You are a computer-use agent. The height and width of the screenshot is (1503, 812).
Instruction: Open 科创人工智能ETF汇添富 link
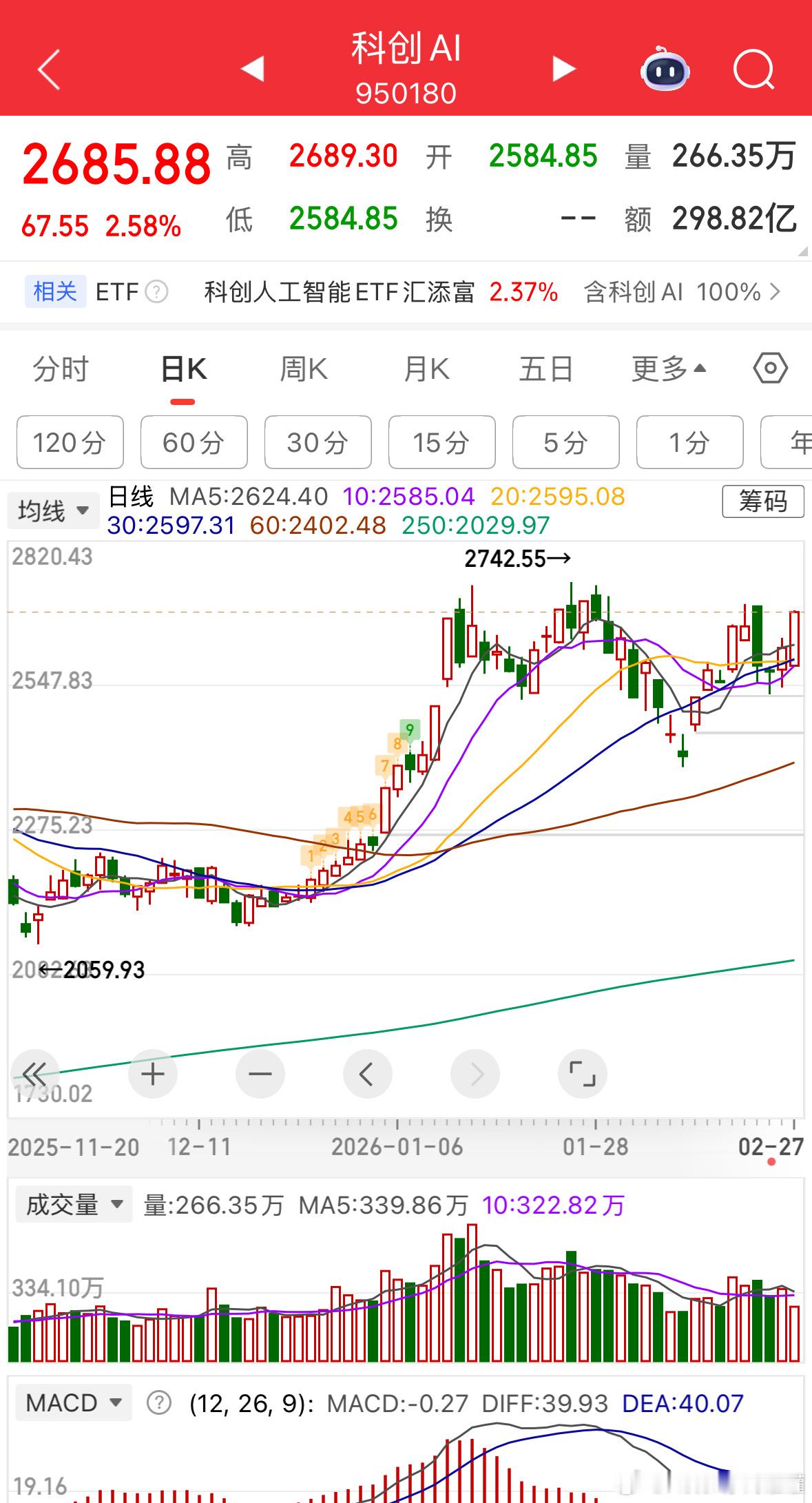(x=340, y=292)
